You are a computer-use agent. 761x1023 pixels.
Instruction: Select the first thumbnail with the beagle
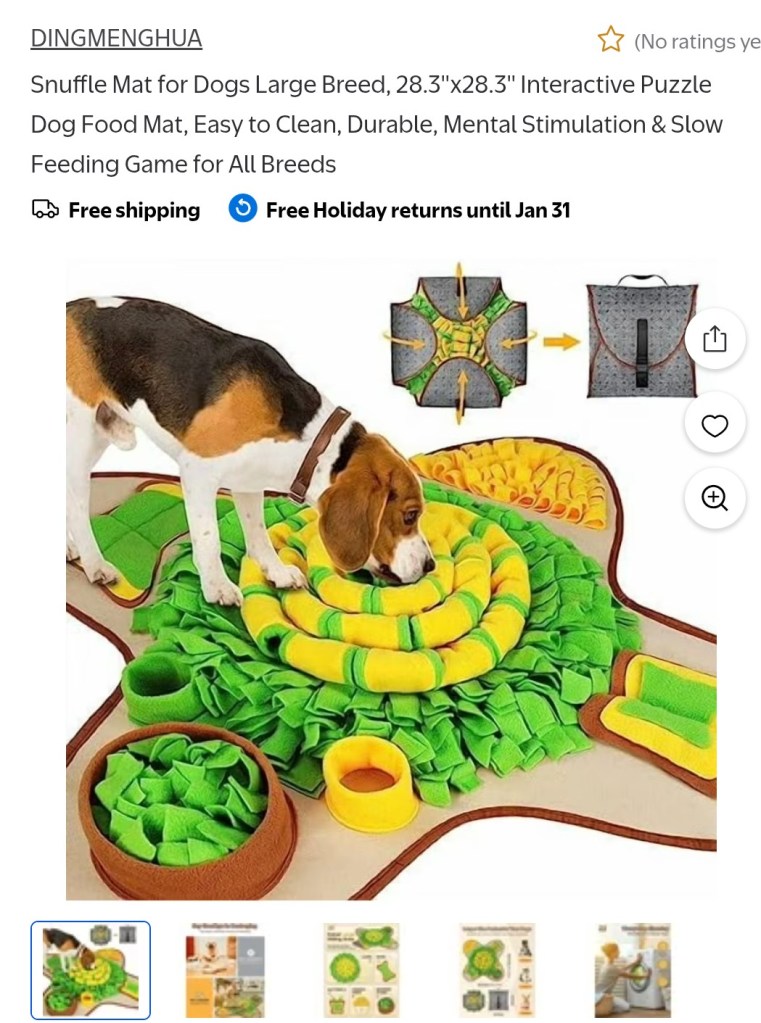point(91,970)
